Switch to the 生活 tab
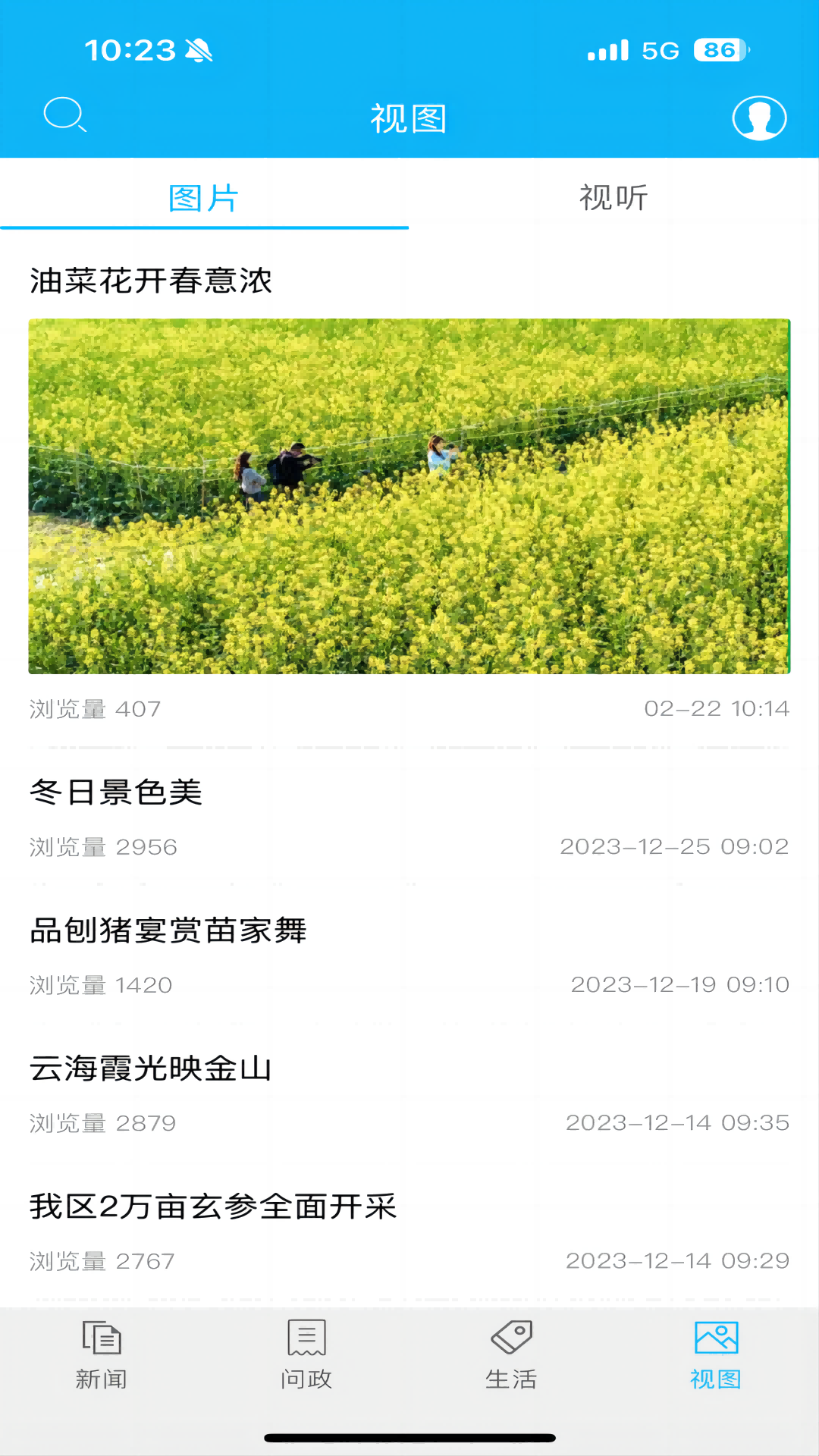 511,1355
